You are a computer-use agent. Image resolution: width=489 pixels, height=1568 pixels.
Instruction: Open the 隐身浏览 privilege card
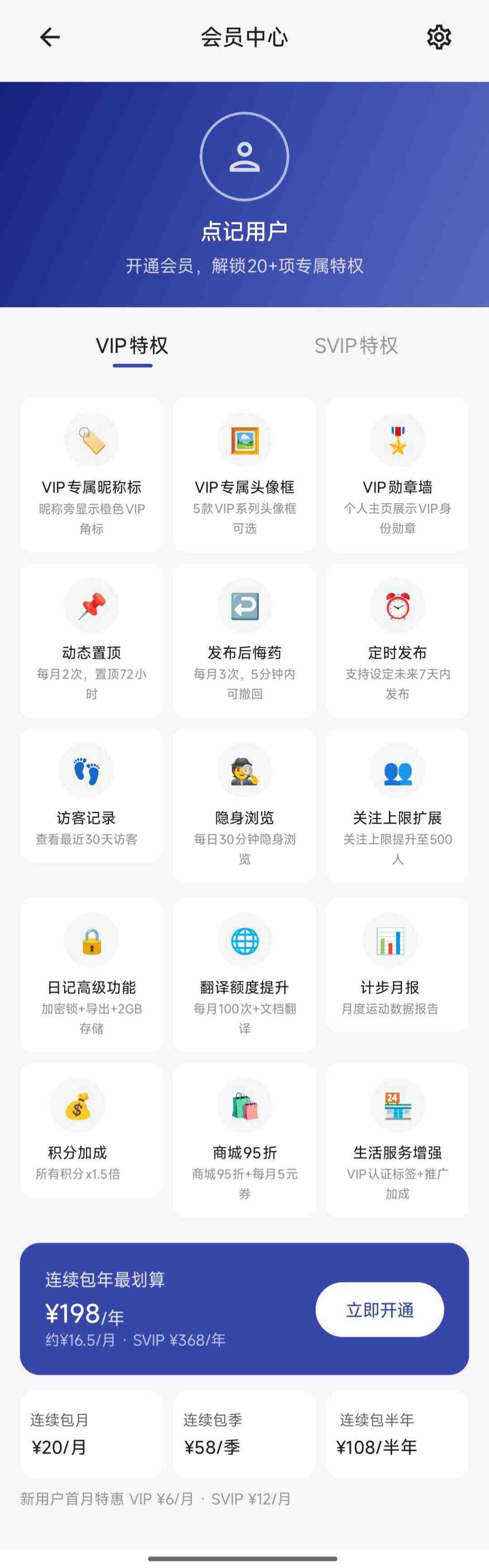point(244,806)
